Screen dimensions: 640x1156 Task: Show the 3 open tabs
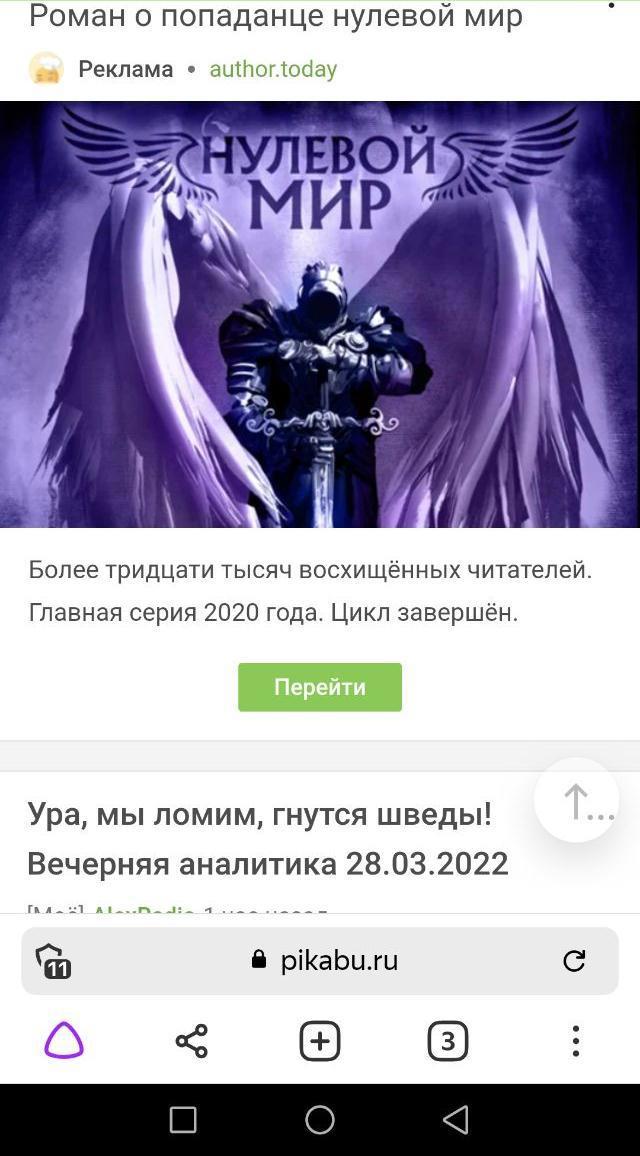click(x=447, y=1041)
